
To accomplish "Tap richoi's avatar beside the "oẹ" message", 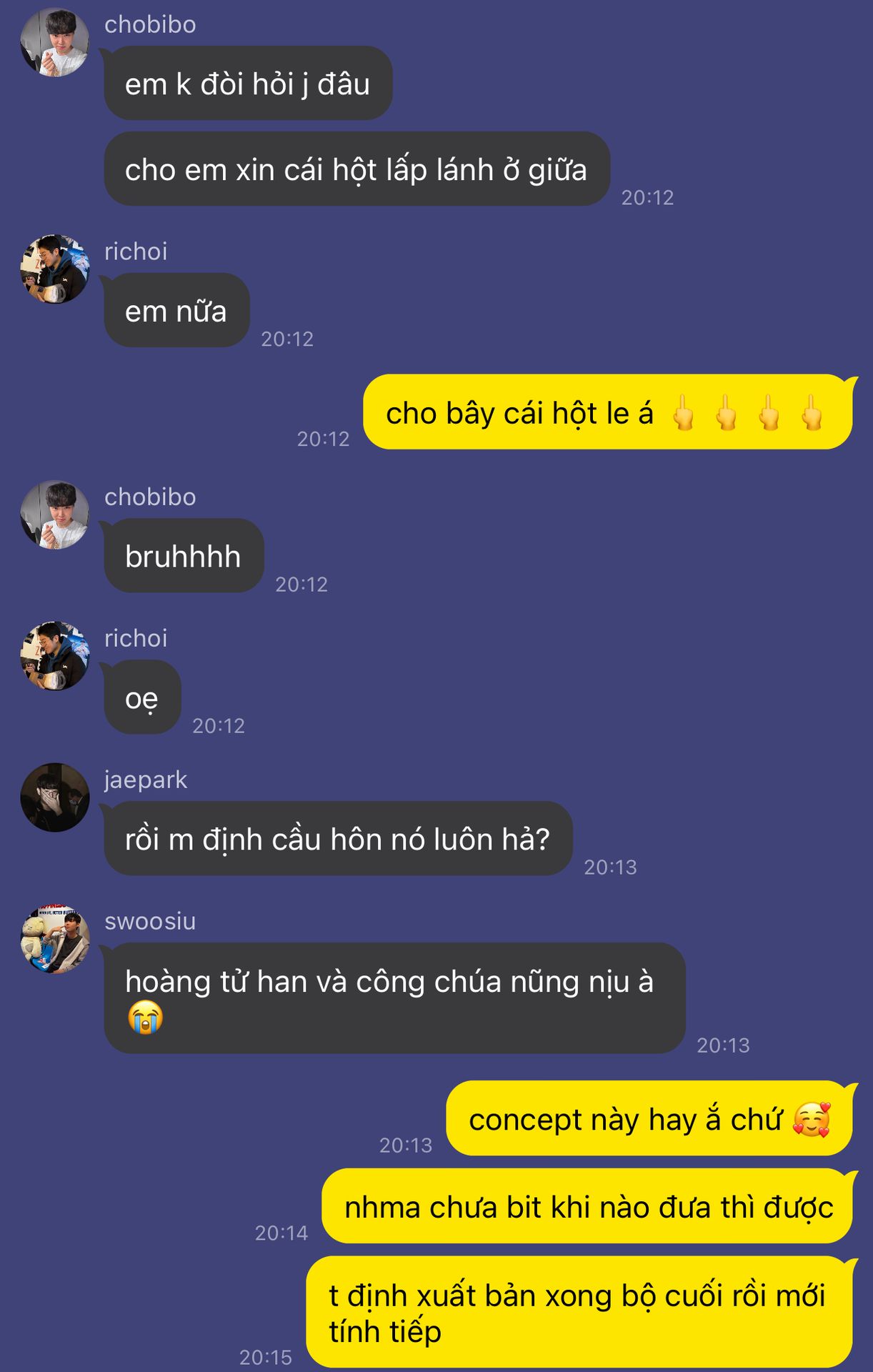I will 55,656.
